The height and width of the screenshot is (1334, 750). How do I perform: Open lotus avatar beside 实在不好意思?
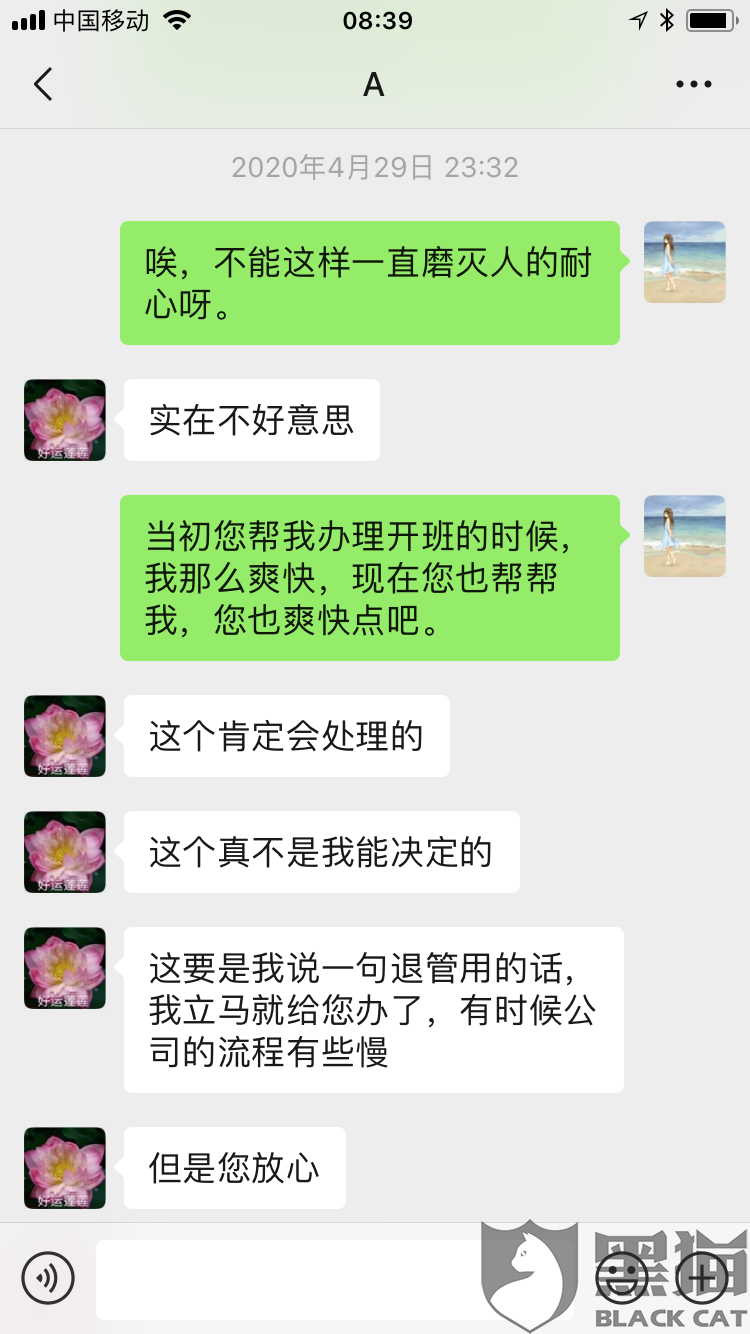[x=65, y=420]
